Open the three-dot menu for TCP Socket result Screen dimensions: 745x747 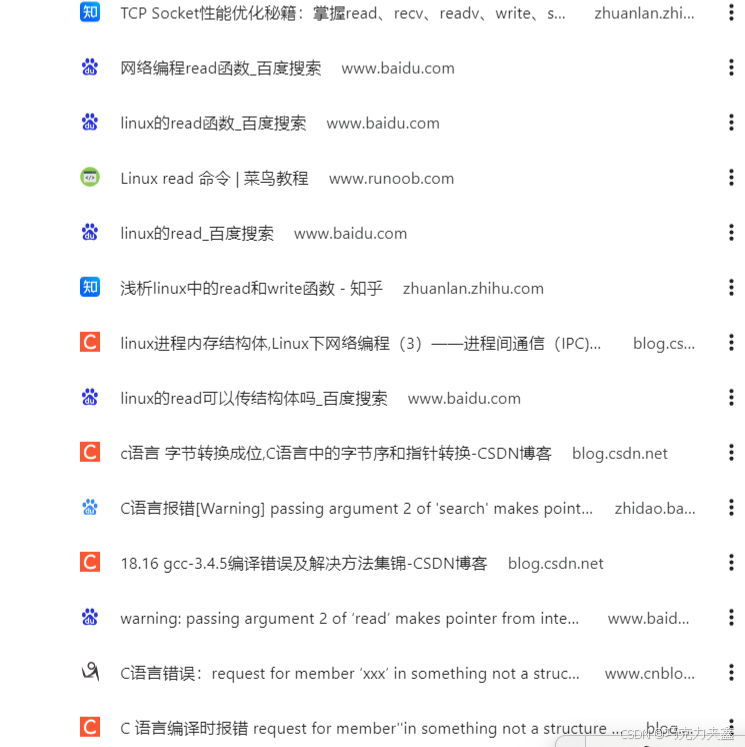731,13
